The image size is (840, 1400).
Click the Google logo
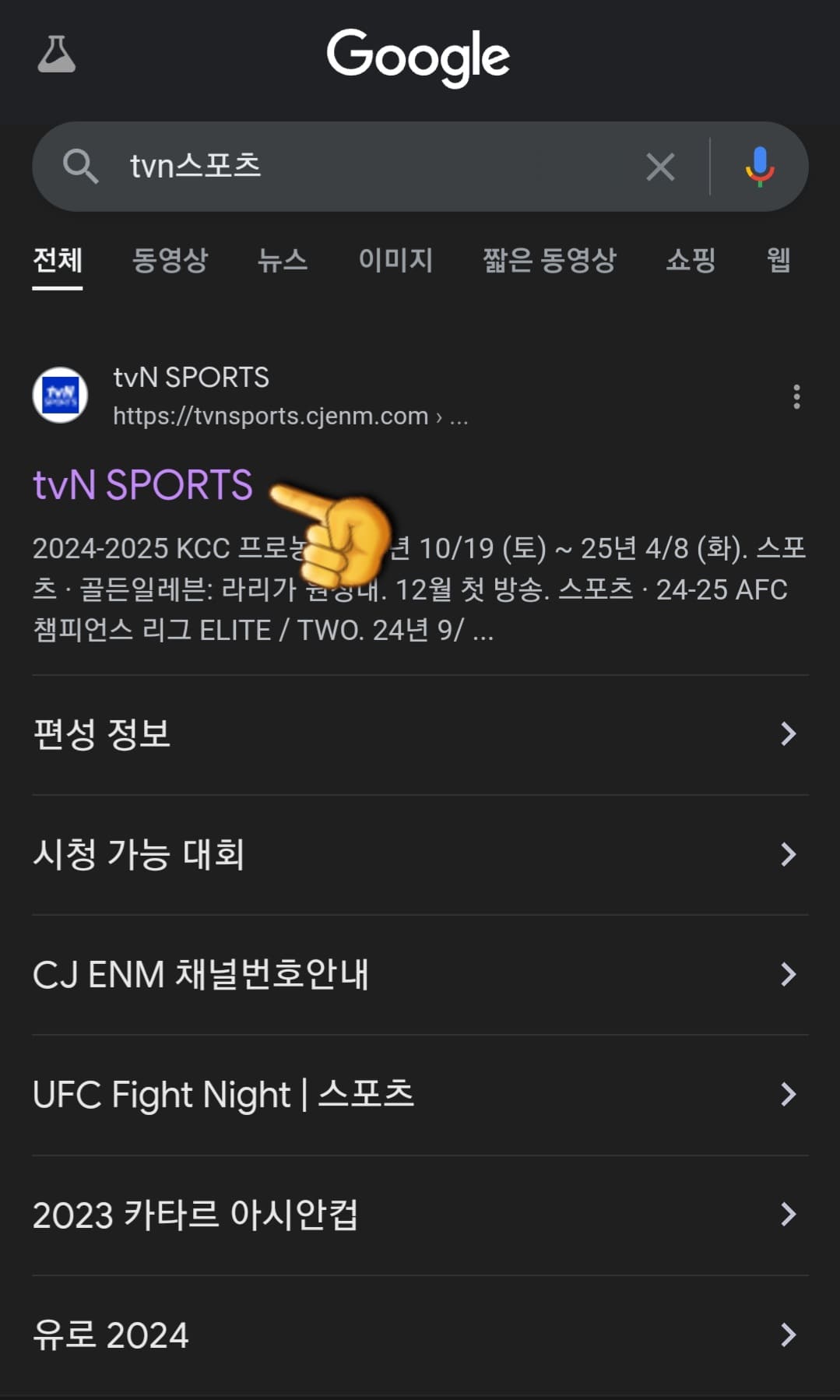pyautogui.click(x=419, y=55)
